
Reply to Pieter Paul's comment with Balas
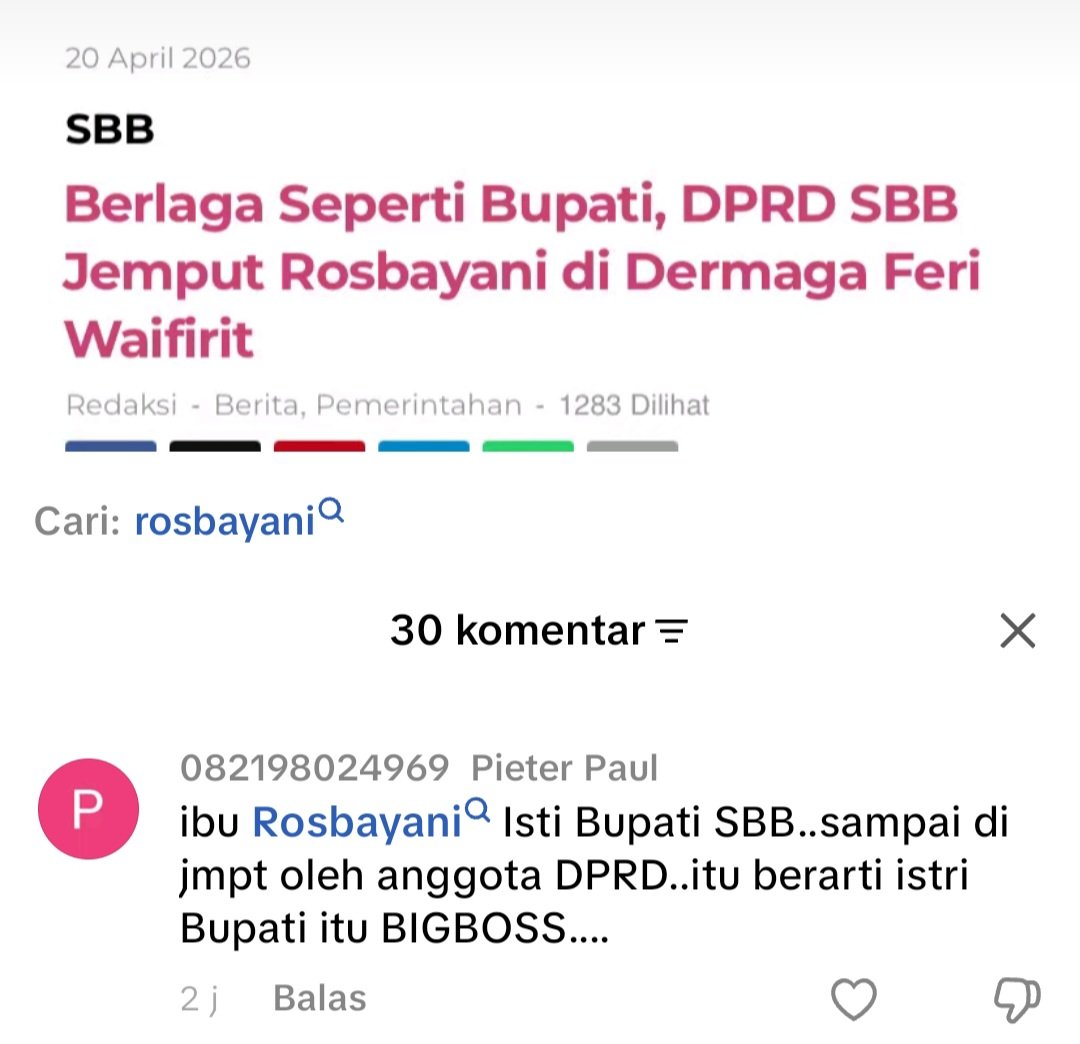[x=320, y=998]
